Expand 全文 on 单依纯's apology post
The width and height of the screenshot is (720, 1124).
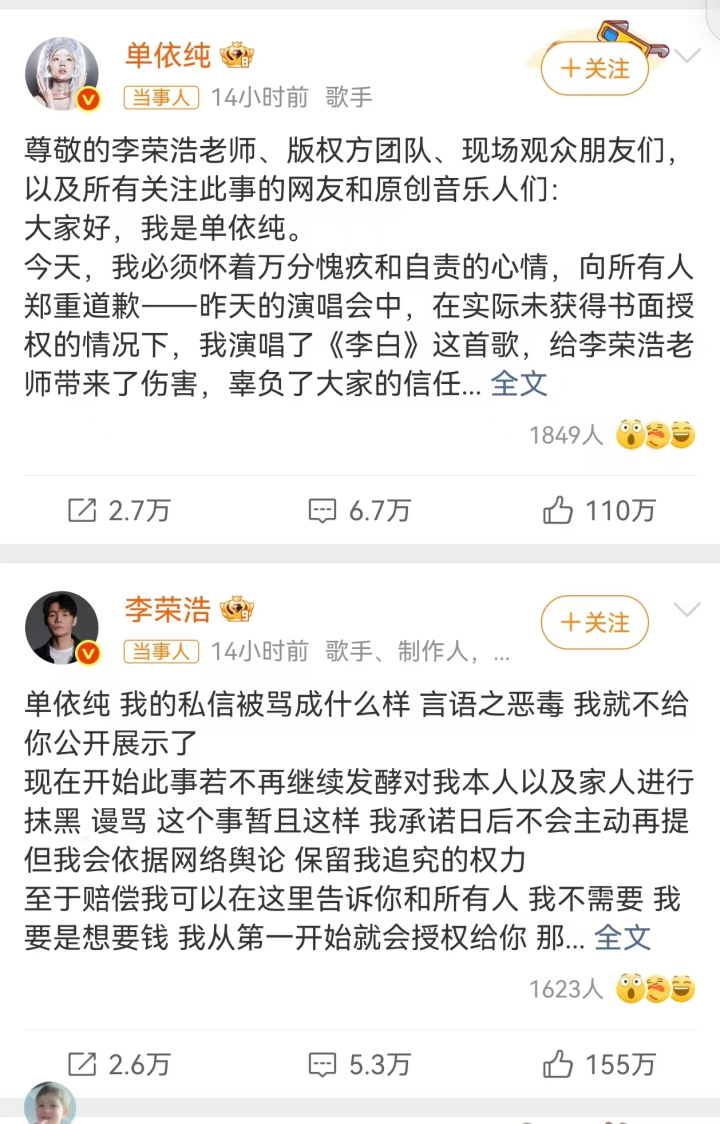tap(519, 384)
